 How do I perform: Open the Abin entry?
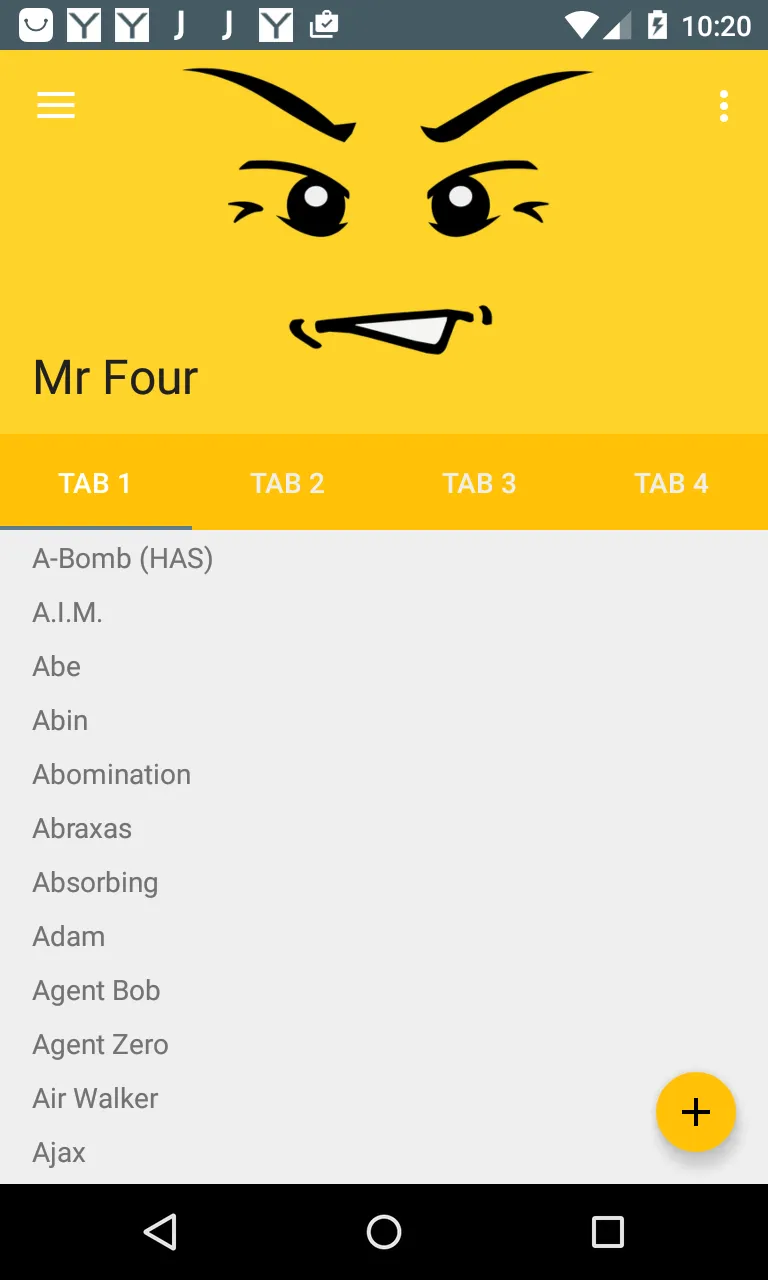point(60,720)
